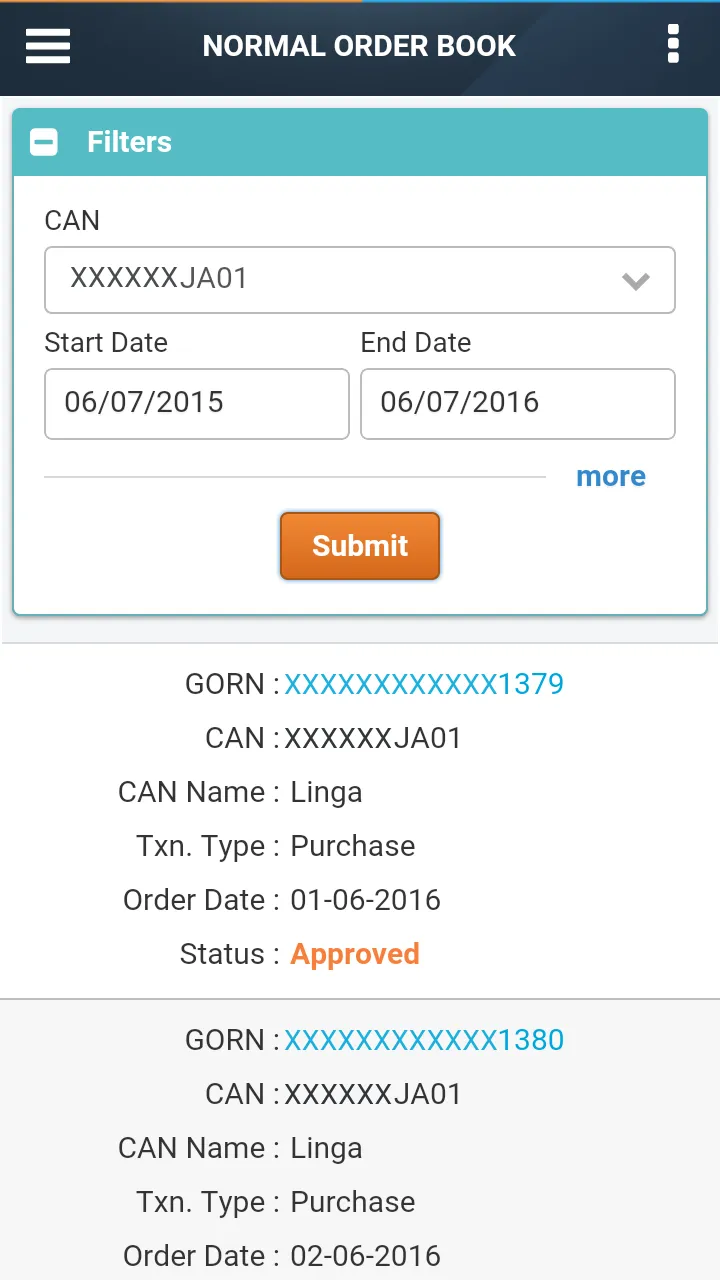Click the Approved status text

pos(354,954)
